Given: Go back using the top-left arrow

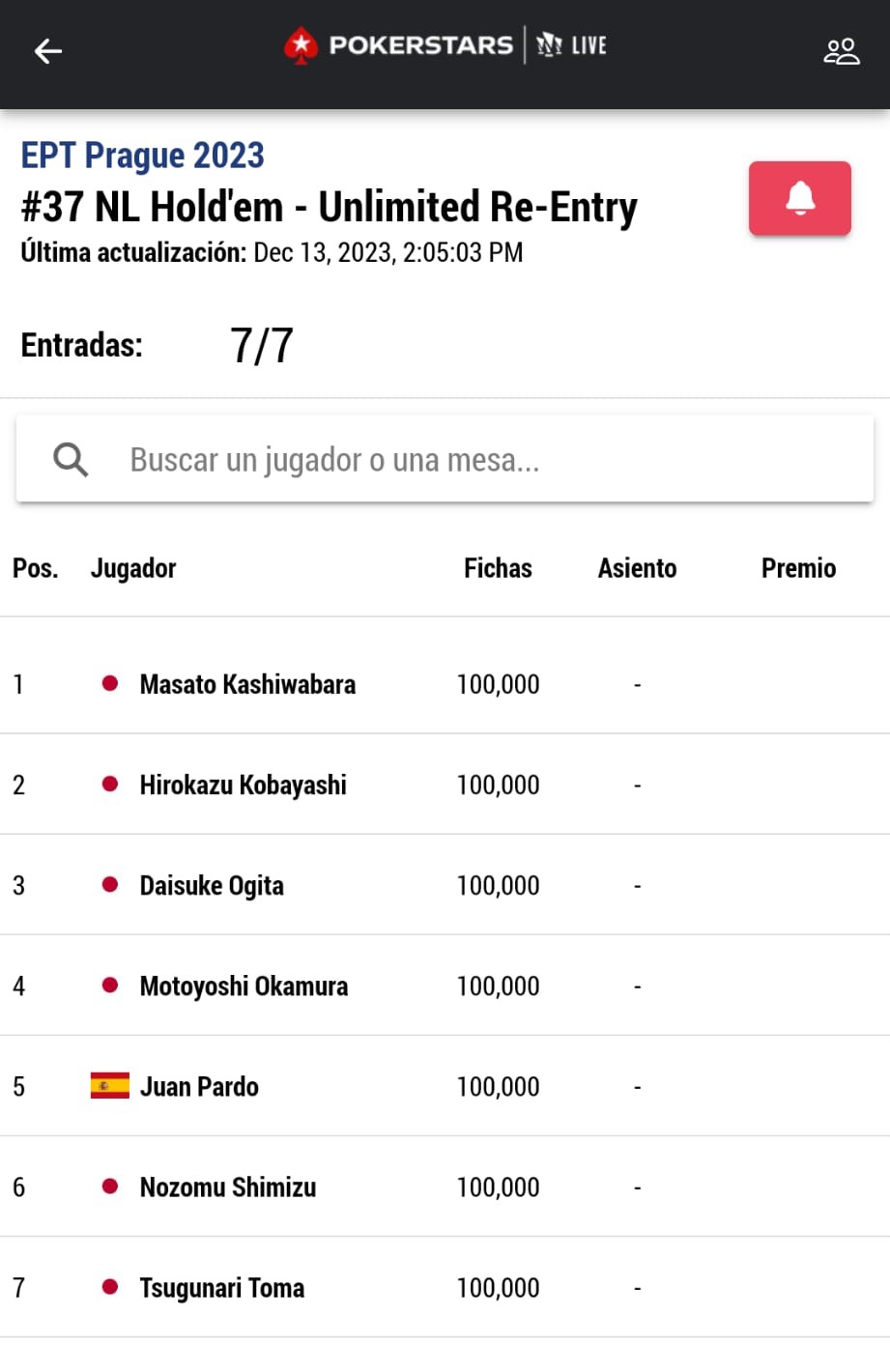Looking at the screenshot, I should [47, 51].
